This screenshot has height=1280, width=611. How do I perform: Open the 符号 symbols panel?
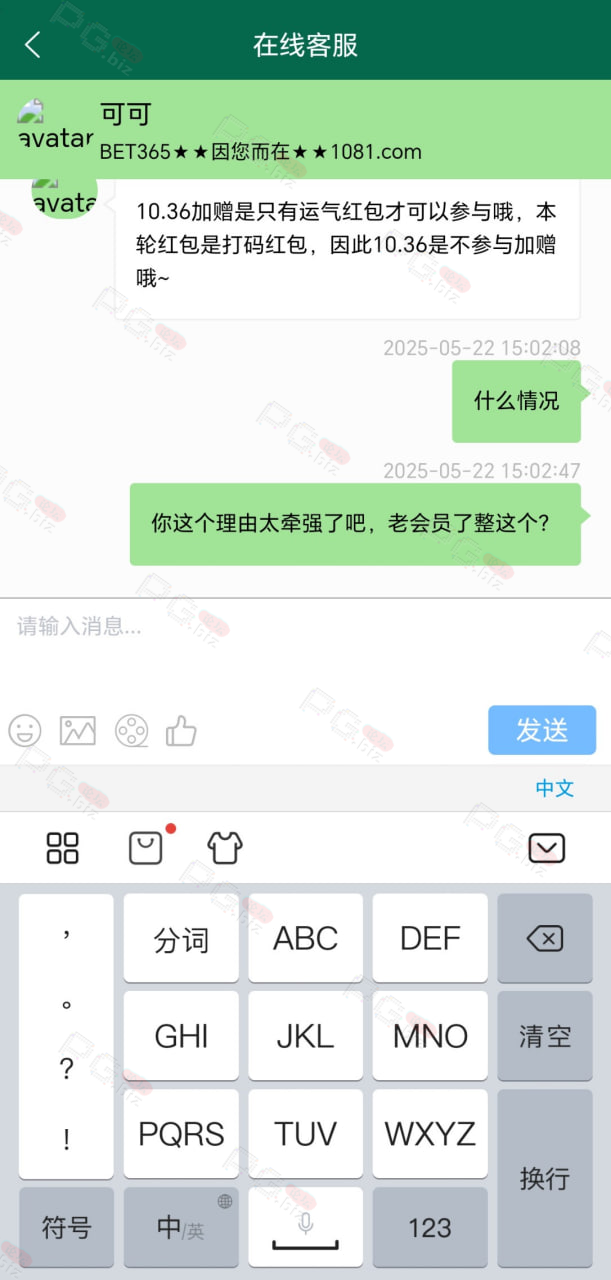66,1227
